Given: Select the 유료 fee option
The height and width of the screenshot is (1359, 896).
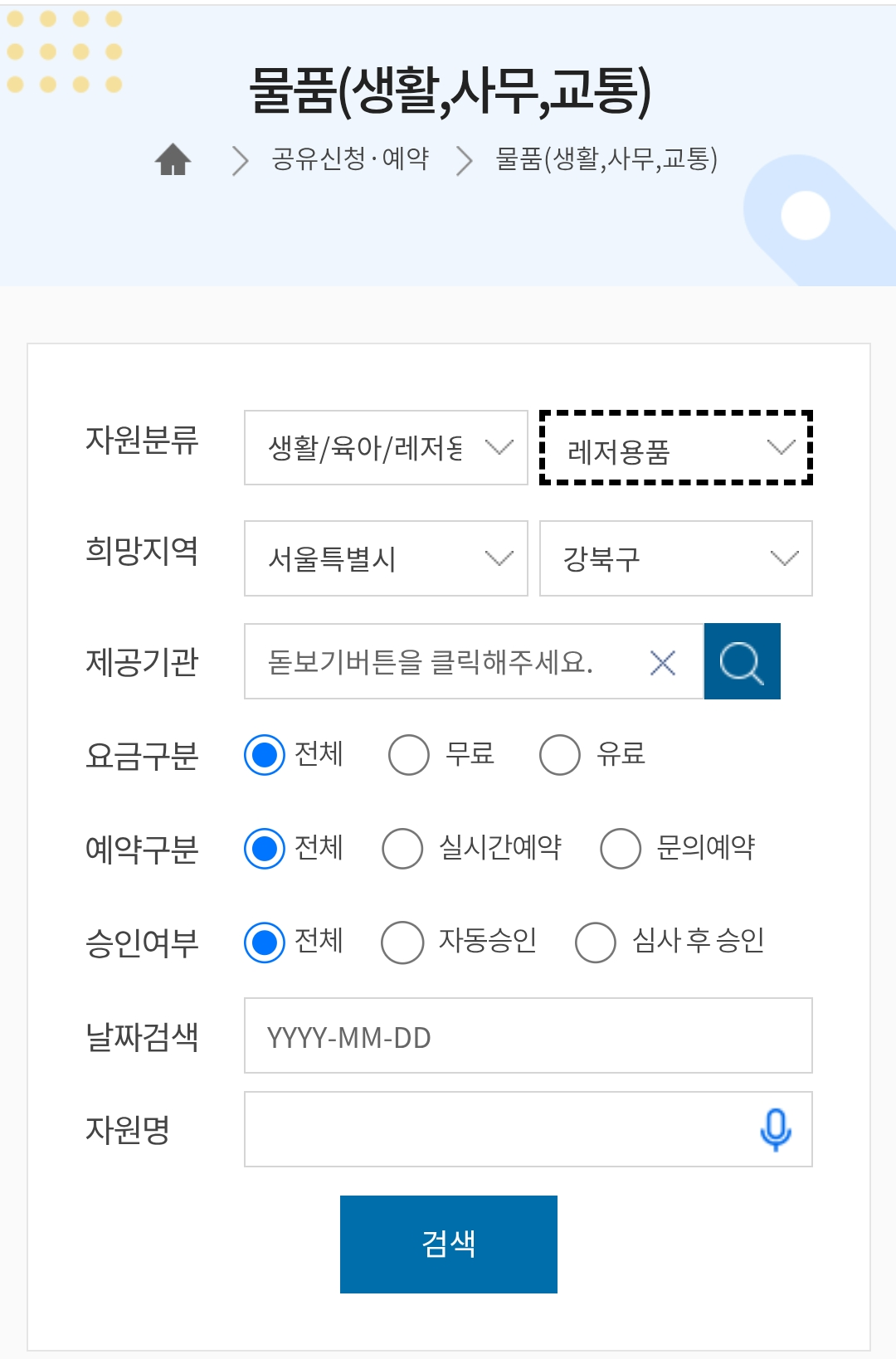Looking at the screenshot, I should coord(560,755).
